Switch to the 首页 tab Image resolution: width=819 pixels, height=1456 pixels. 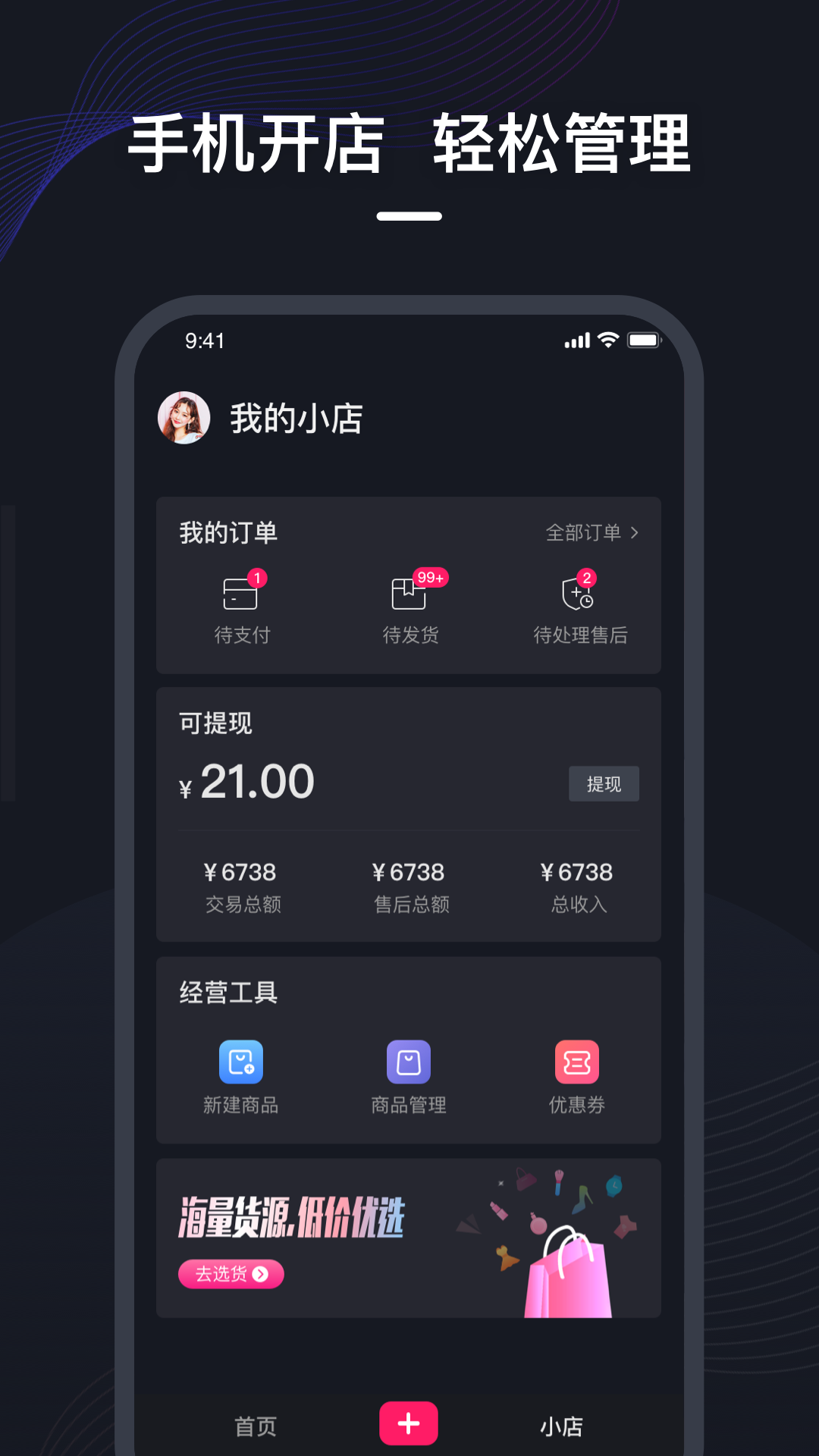click(x=255, y=1425)
